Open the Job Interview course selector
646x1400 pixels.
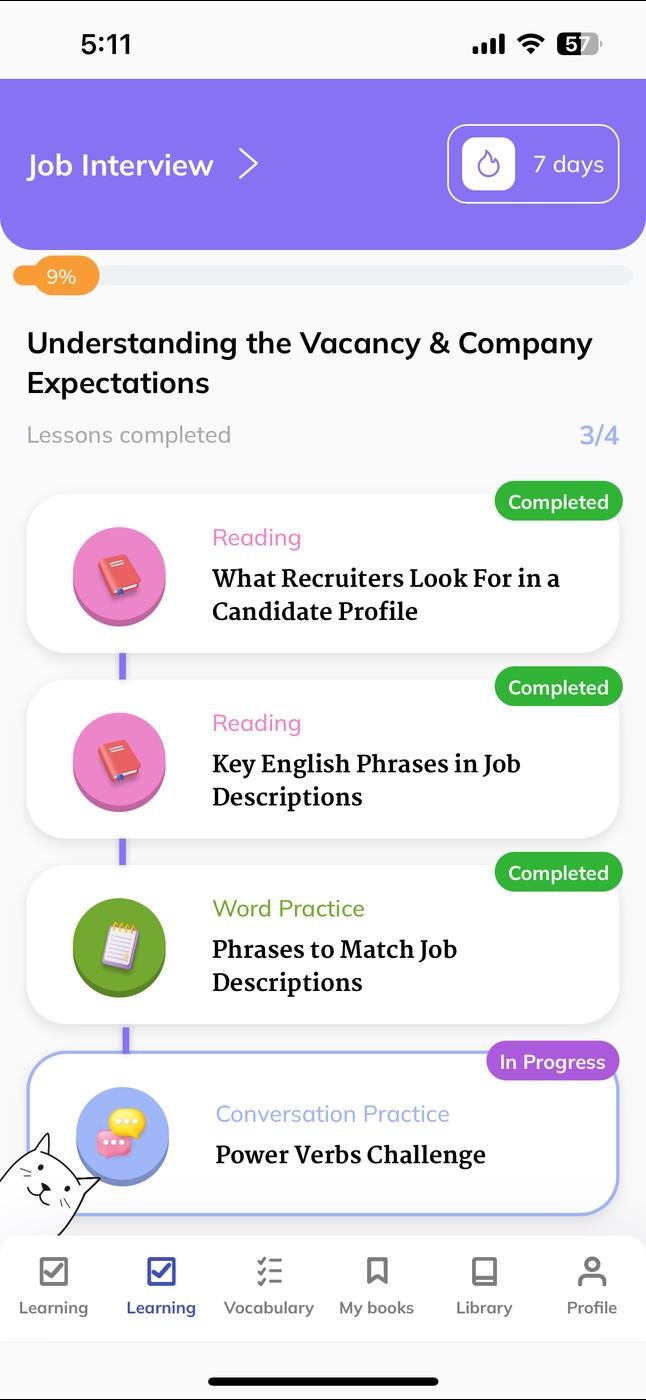pyautogui.click(x=142, y=165)
